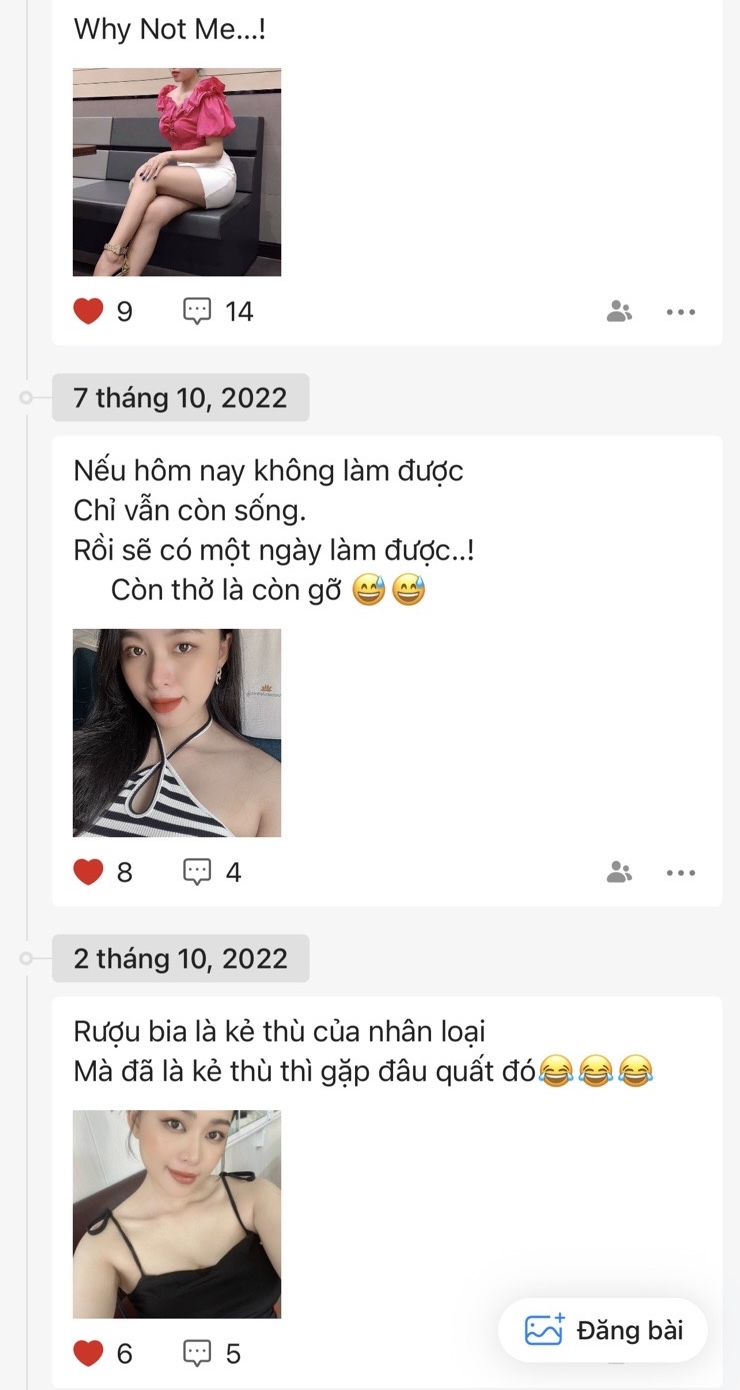View the photo in "Why Not Me...!" post

pyautogui.click(x=177, y=172)
